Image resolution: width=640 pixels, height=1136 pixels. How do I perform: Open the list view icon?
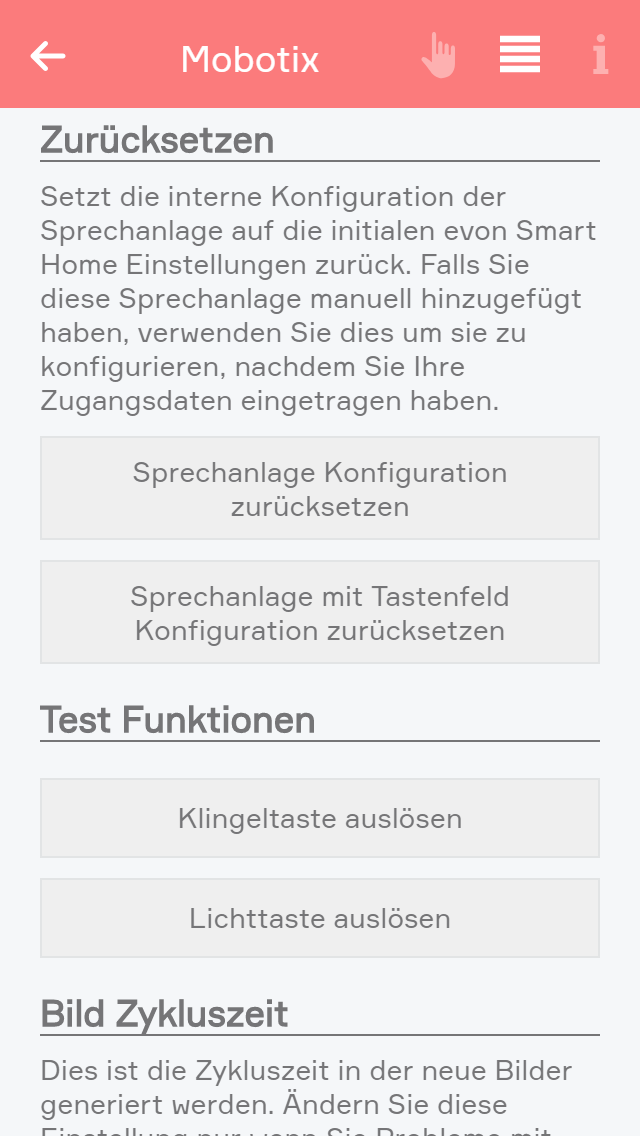coord(520,55)
